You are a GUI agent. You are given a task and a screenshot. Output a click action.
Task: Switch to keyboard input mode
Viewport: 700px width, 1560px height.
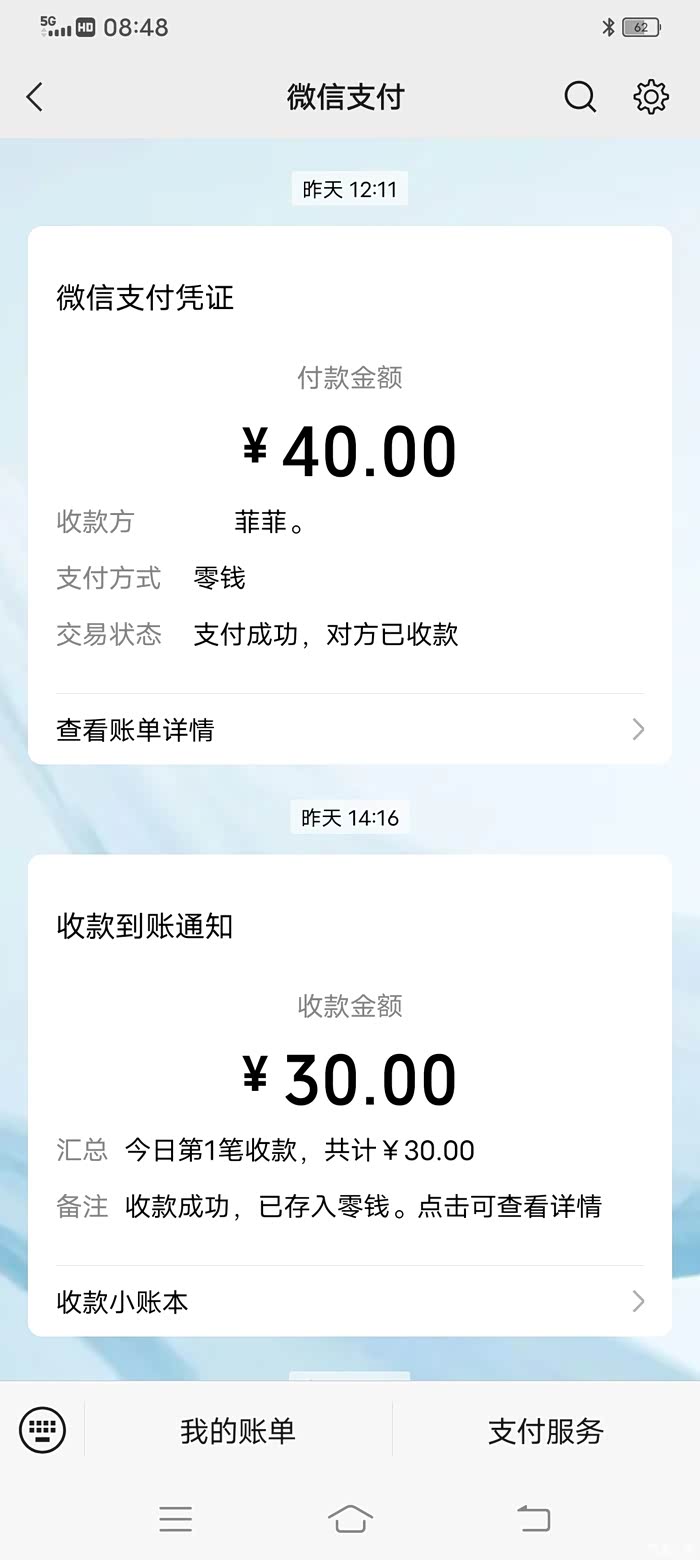[x=42, y=1430]
